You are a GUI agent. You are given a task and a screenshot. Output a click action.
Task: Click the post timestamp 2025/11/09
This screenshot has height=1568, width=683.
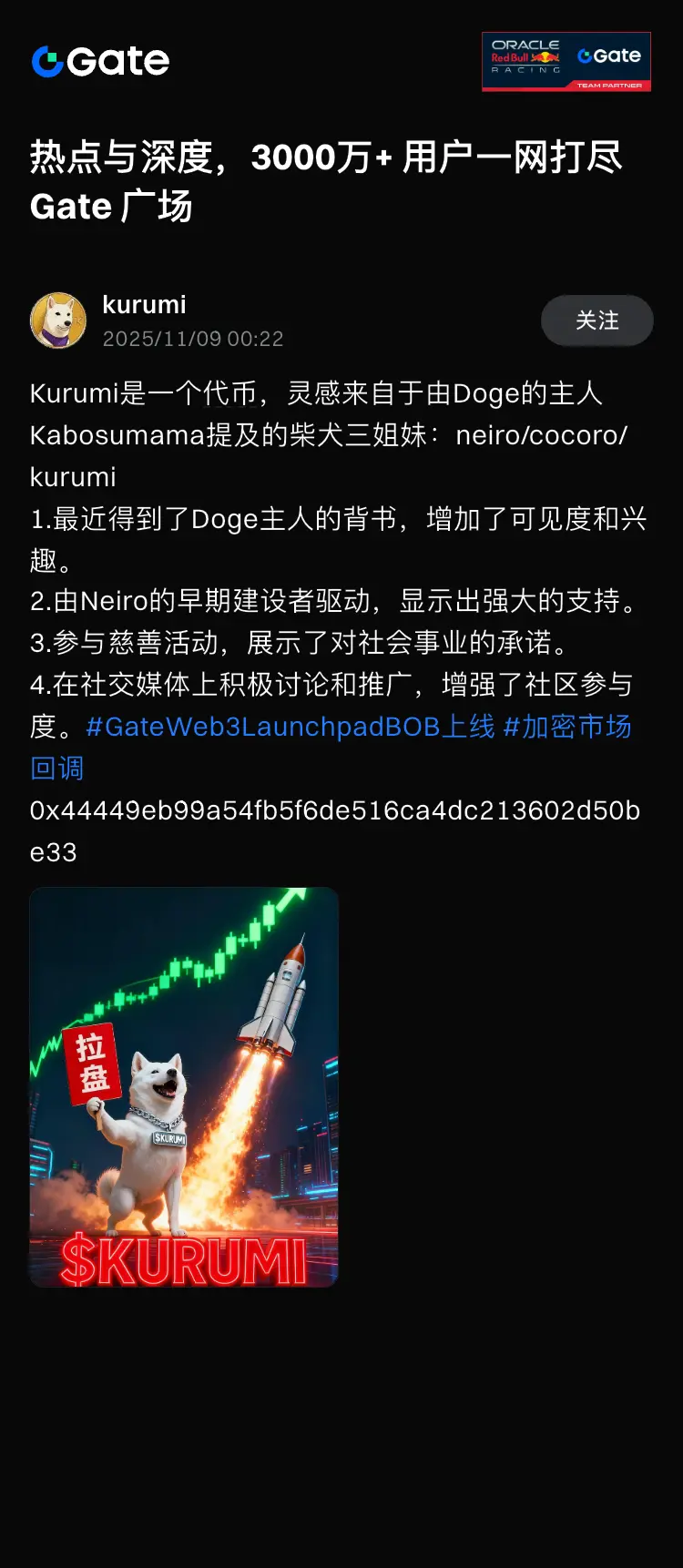(191, 339)
